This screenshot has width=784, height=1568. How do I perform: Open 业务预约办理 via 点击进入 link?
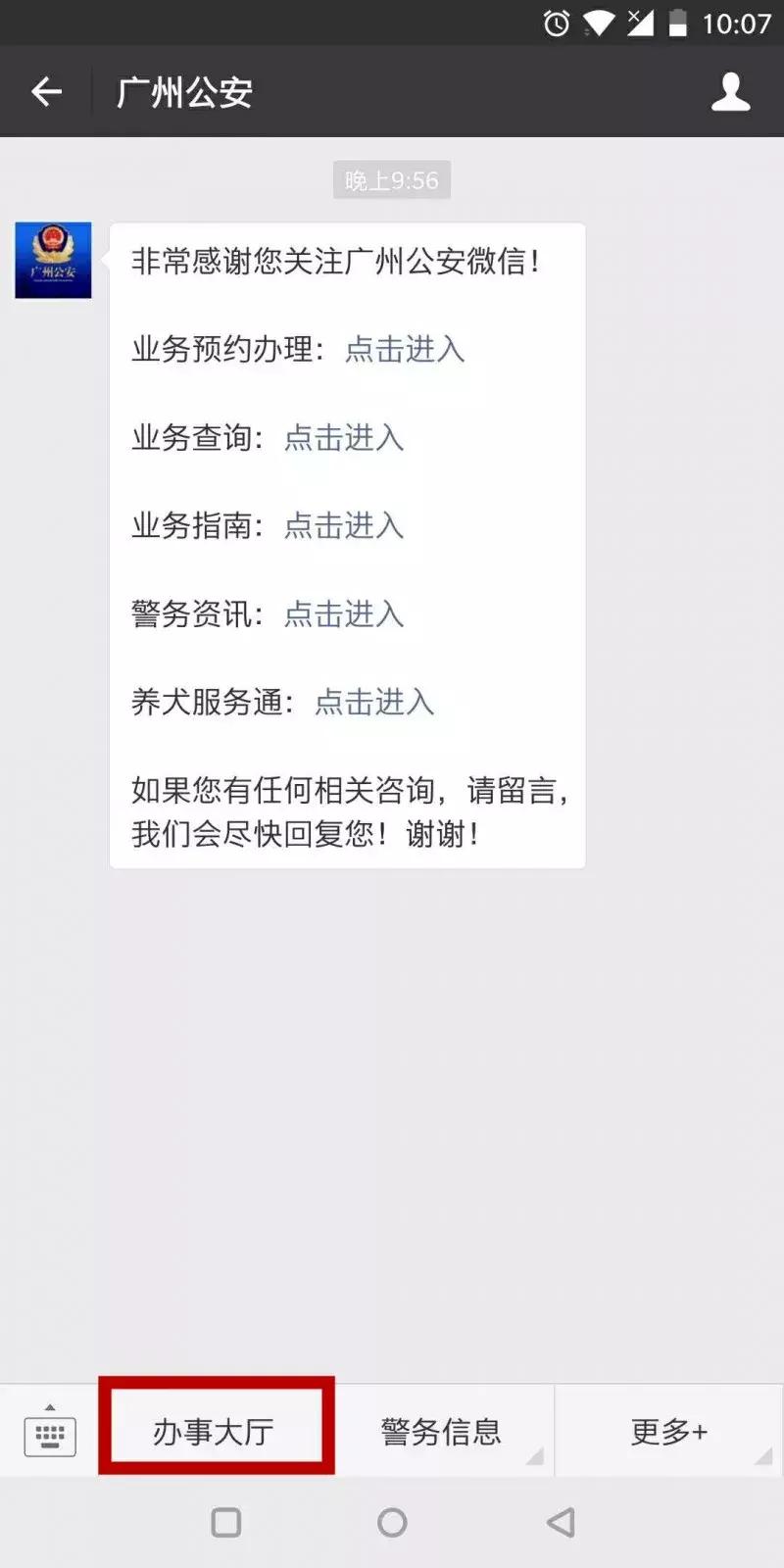[x=405, y=351]
